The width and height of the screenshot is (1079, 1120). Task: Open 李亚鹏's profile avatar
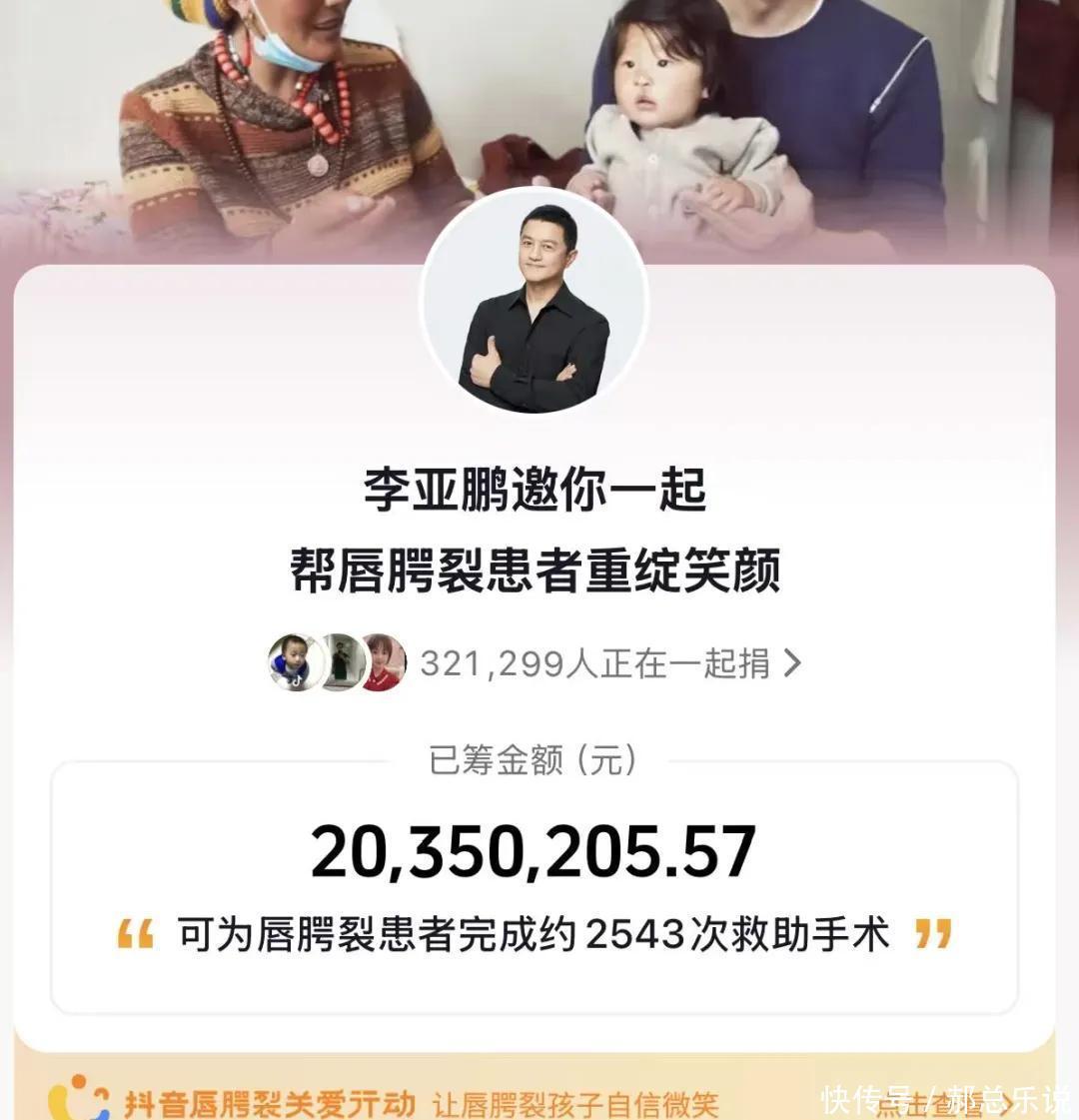coord(535,299)
